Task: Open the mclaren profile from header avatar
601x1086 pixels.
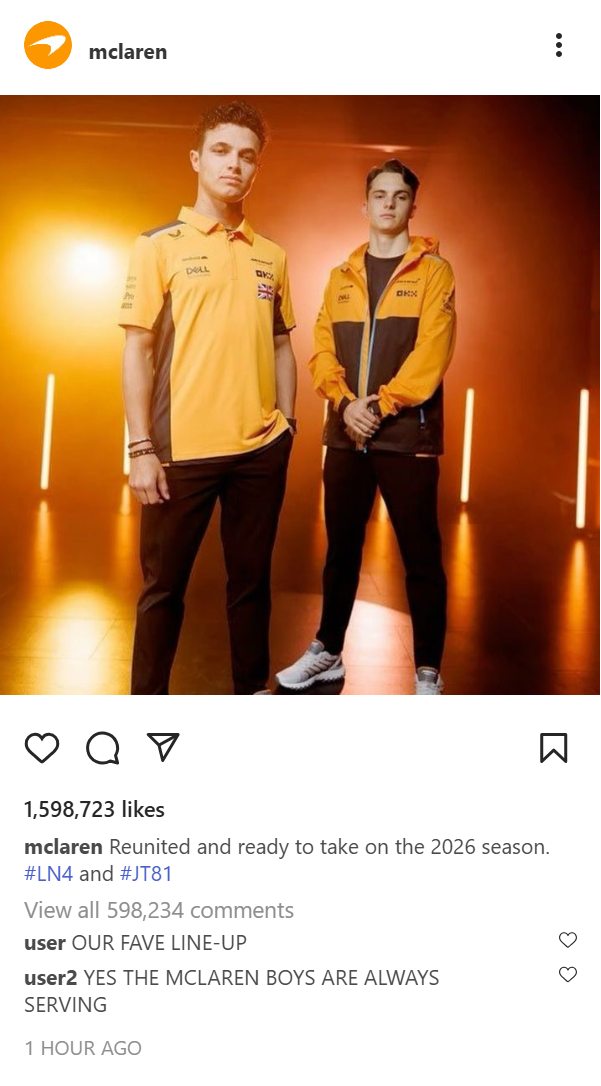Action: (48, 45)
